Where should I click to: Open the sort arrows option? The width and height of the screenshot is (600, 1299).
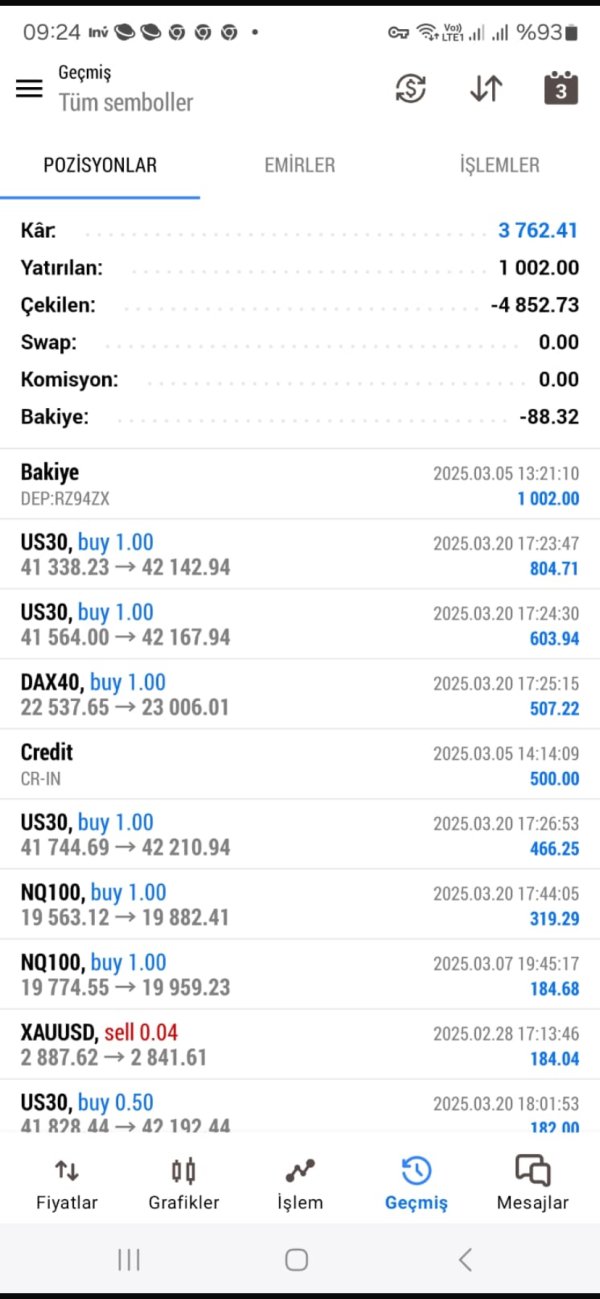[486, 88]
